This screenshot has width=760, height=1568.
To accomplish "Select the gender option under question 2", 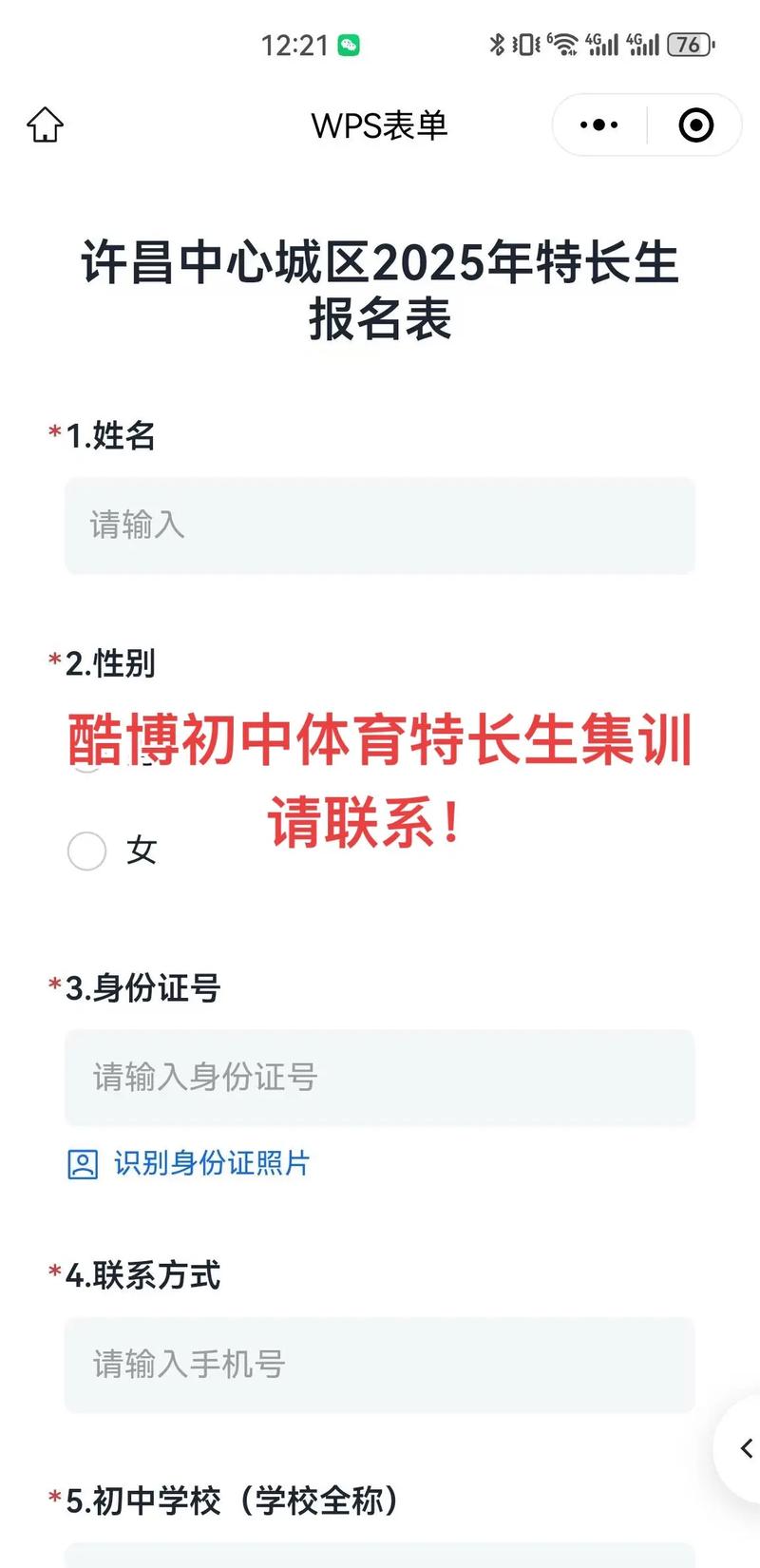I will (x=87, y=851).
